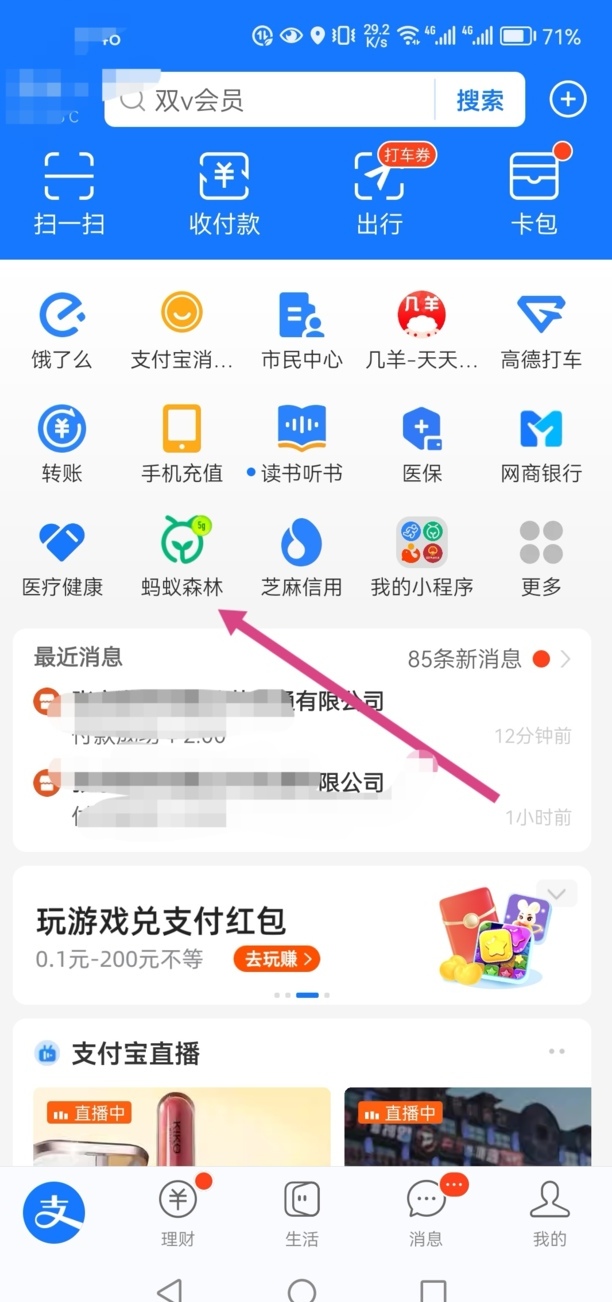Image resolution: width=612 pixels, height=1302 pixels.
Task: Open 扫一扫 scanner
Action: coord(69,194)
